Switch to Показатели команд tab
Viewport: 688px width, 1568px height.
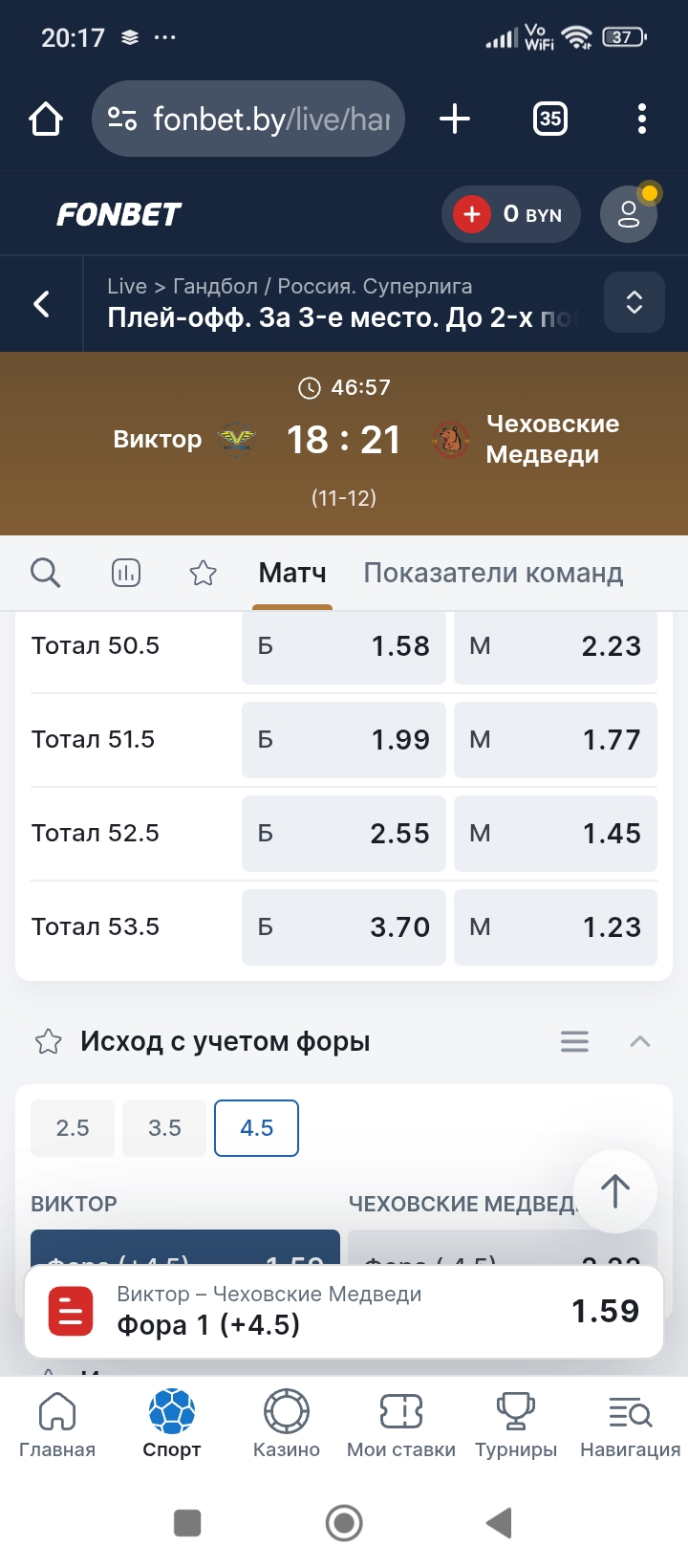point(493,573)
